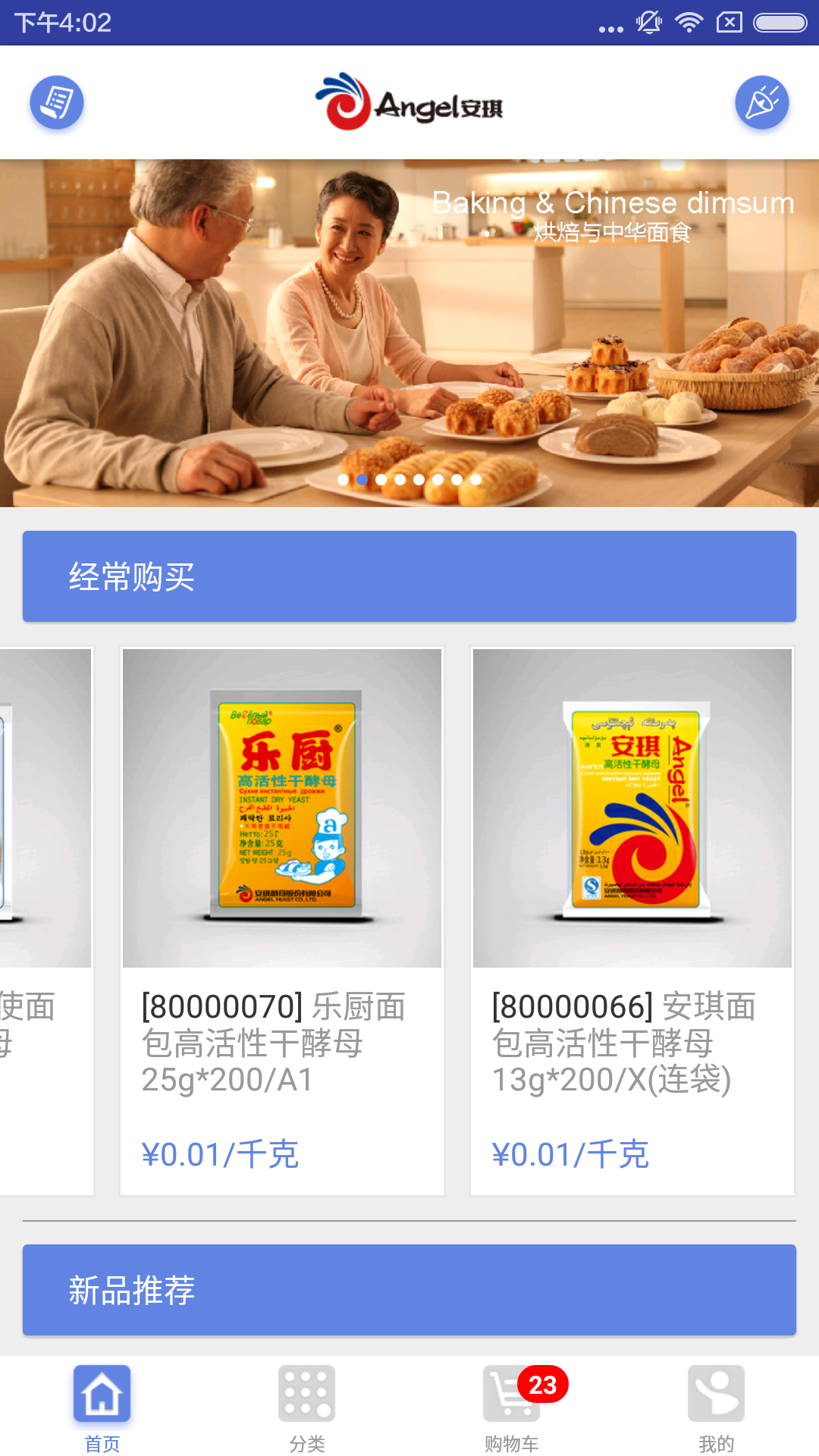Open product 80000070 乐厨面包高活性干酵母
Image resolution: width=819 pixels, height=1456 pixels.
[x=282, y=921]
